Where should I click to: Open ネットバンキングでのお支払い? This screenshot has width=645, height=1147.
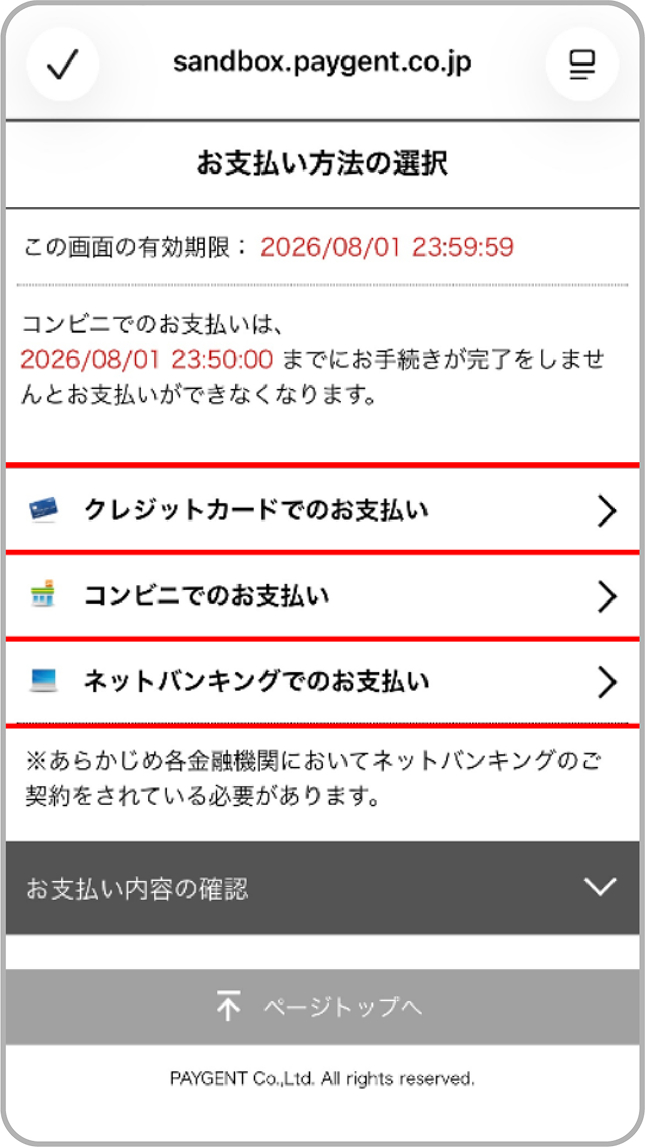click(x=322, y=682)
